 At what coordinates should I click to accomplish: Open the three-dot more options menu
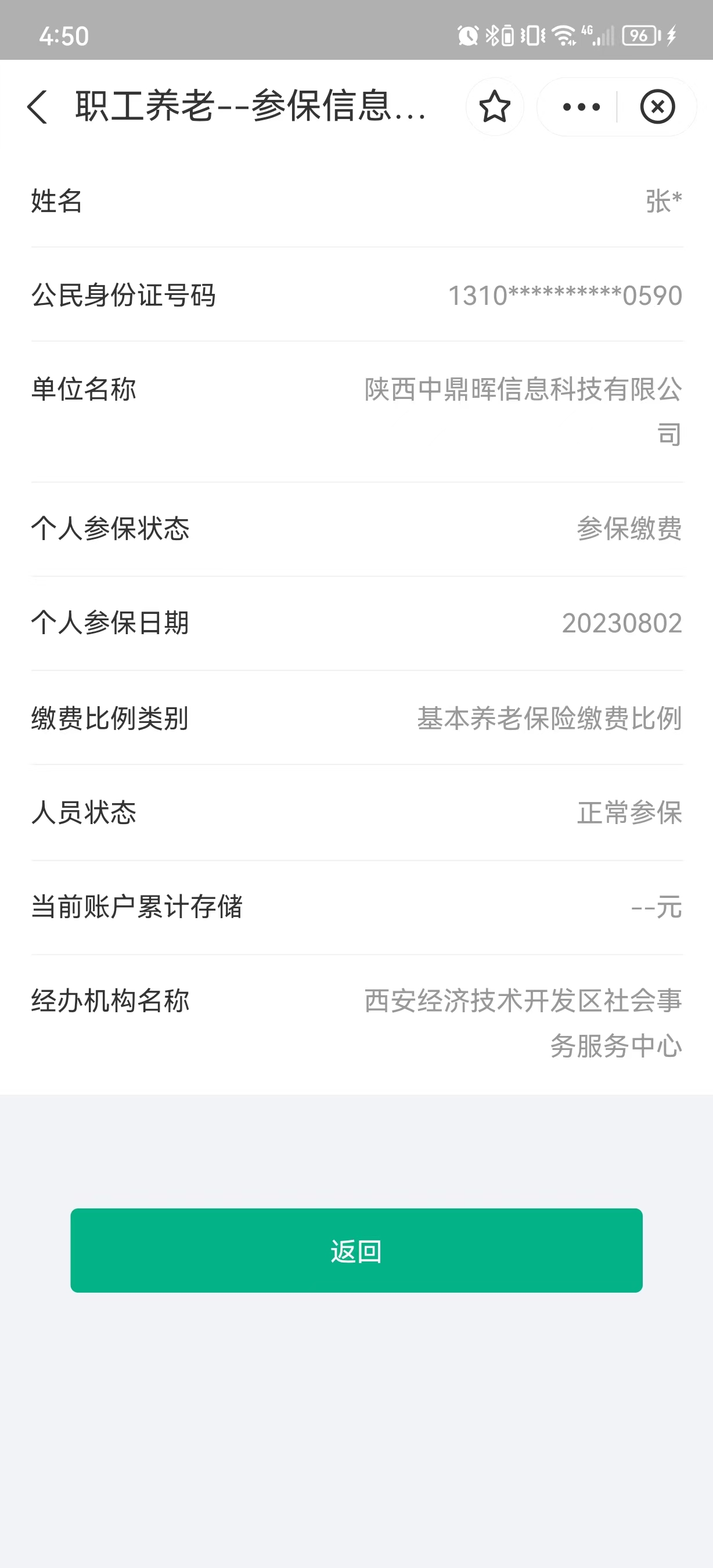click(x=581, y=107)
